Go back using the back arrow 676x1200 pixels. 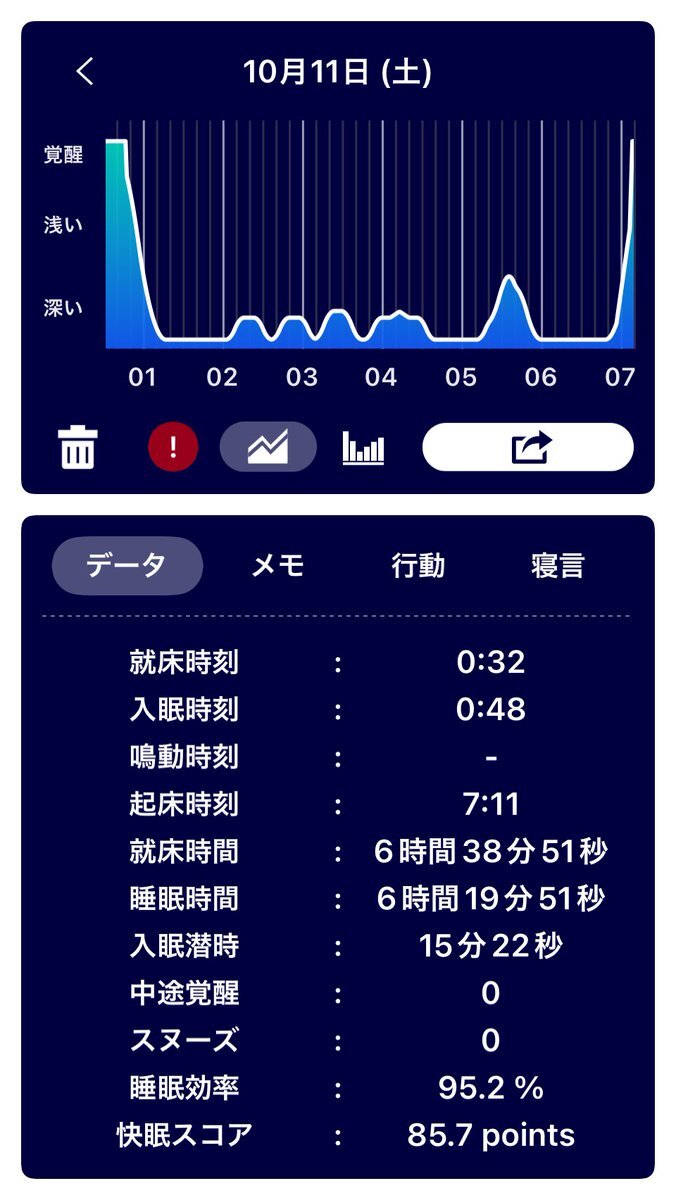pyautogui.click(x=85, y=72)
